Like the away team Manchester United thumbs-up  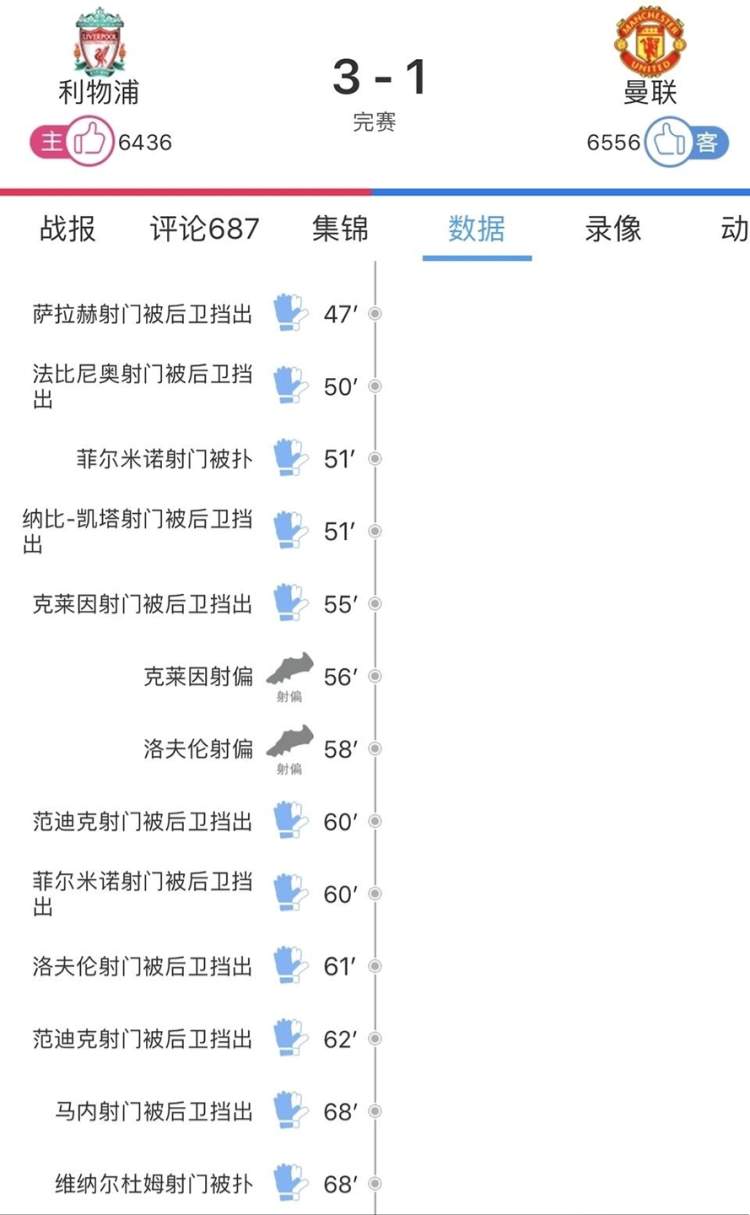tap(667, 142)
